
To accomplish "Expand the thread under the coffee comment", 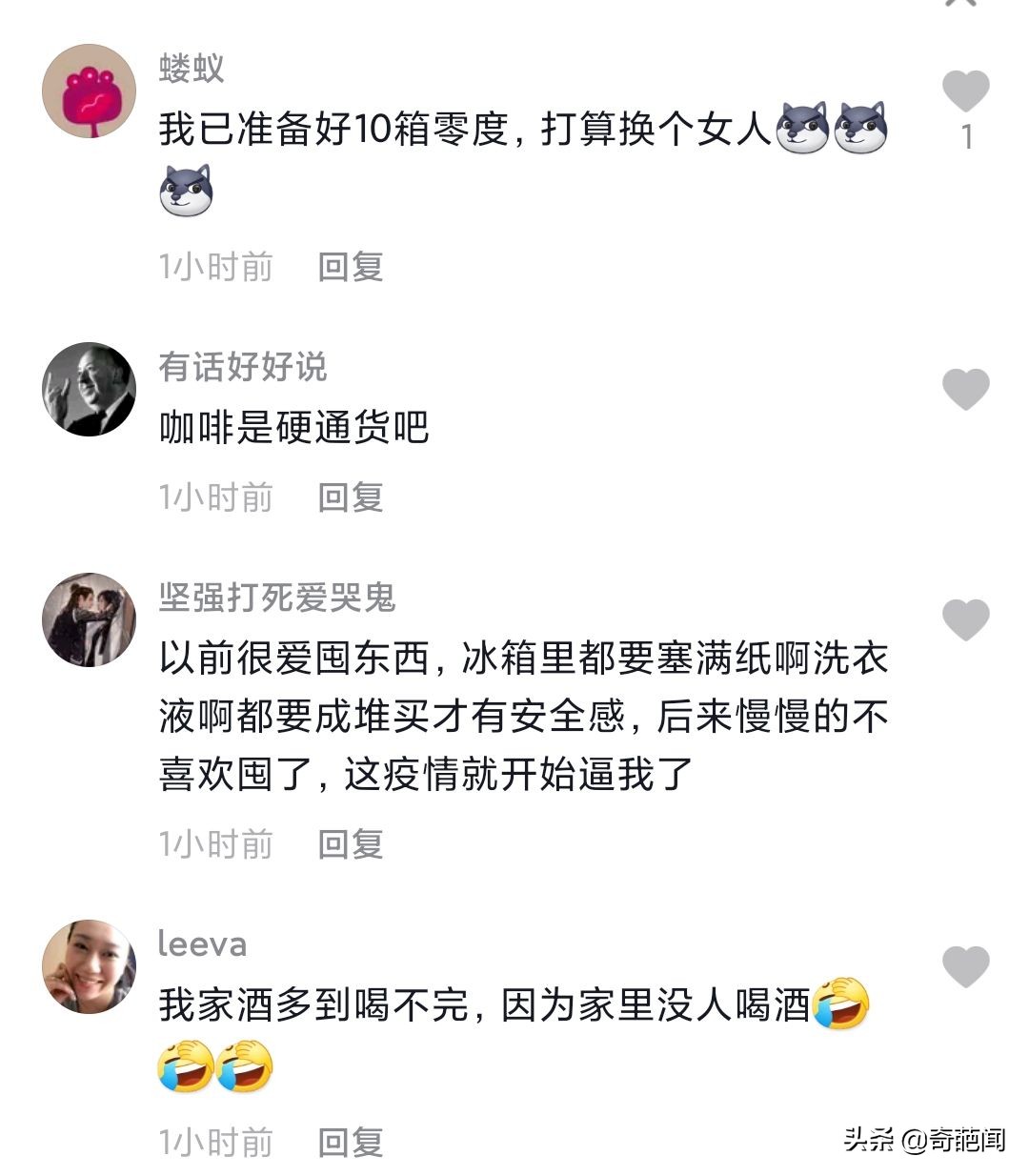I will 351,497.
